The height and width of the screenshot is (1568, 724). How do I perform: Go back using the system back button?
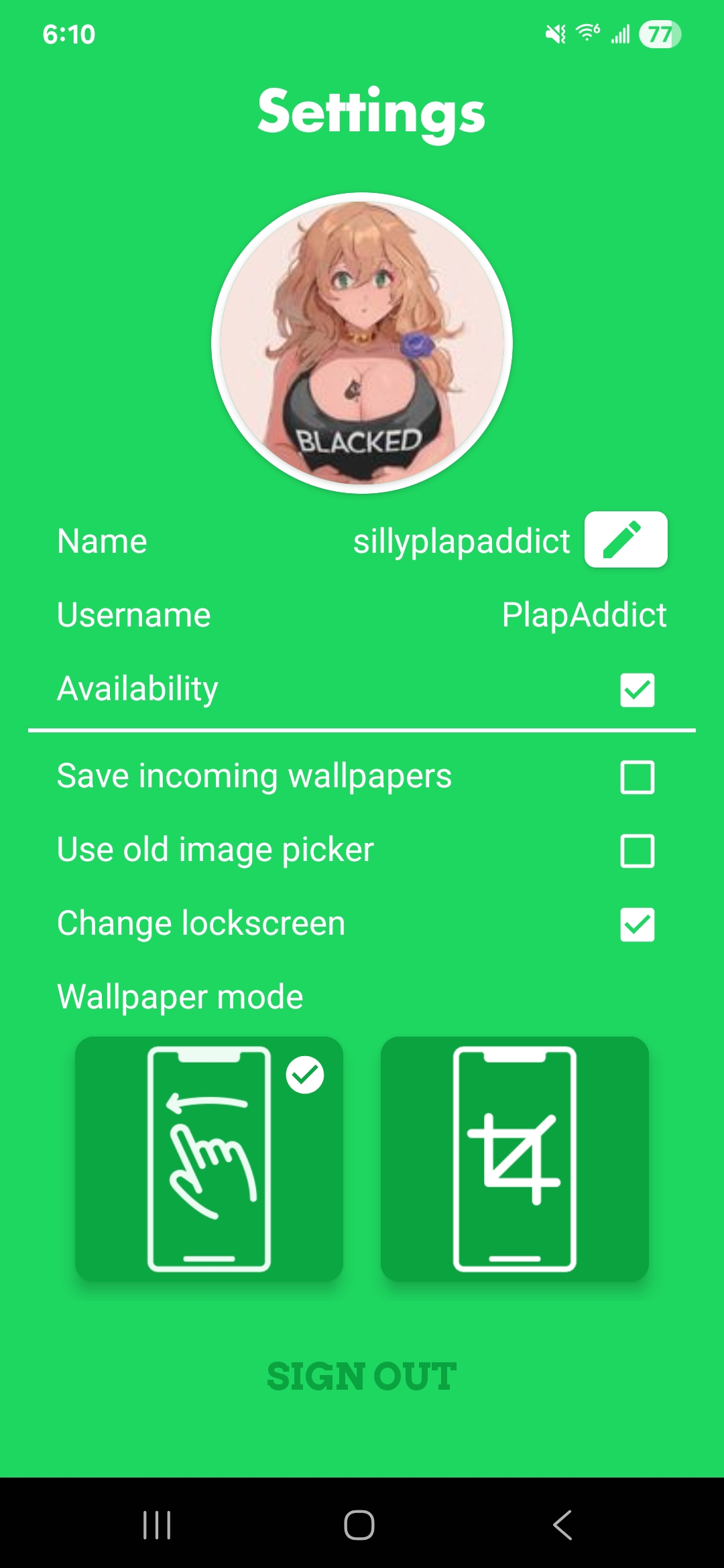click(x=562, y=1525)
